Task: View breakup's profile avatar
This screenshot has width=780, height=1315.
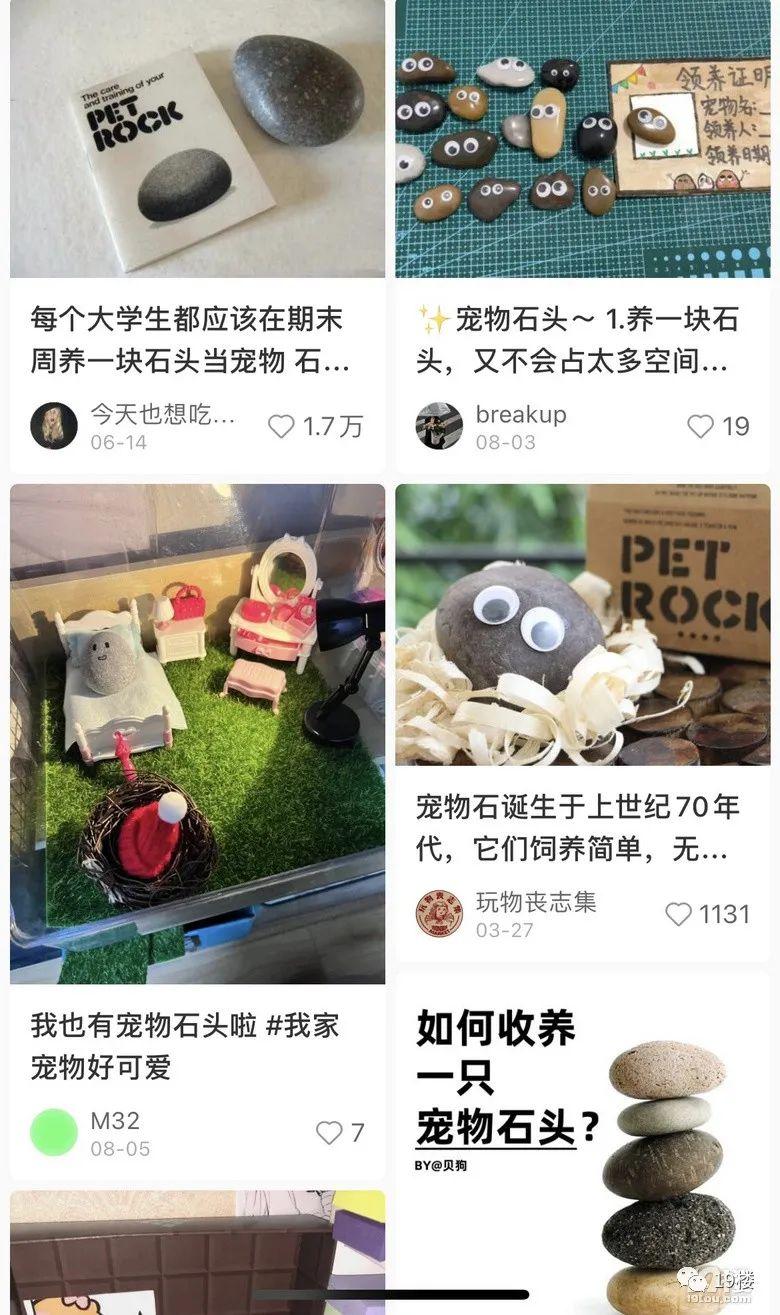Action: (439, 426)
